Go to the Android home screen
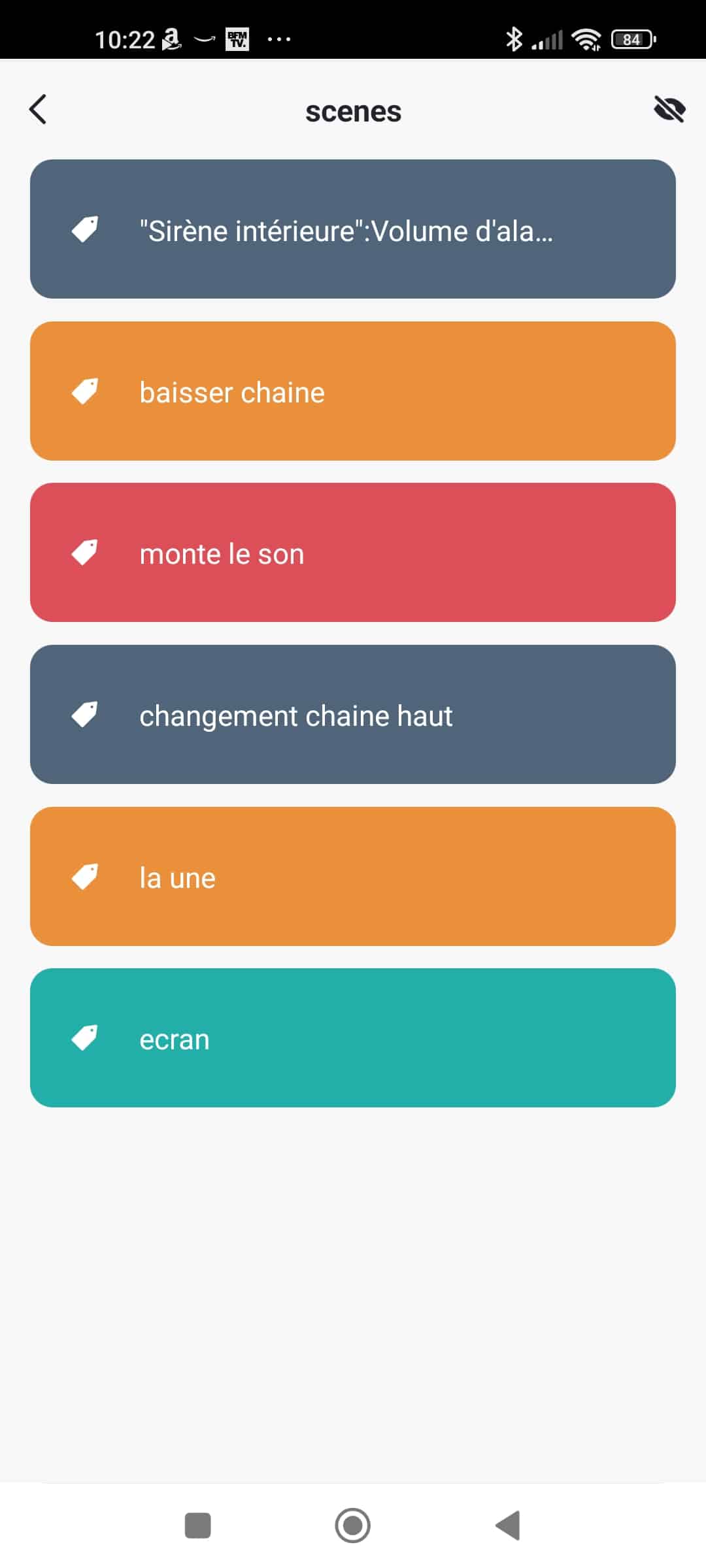Viewport: 706px width, 1568px height. coord(353,1526)
